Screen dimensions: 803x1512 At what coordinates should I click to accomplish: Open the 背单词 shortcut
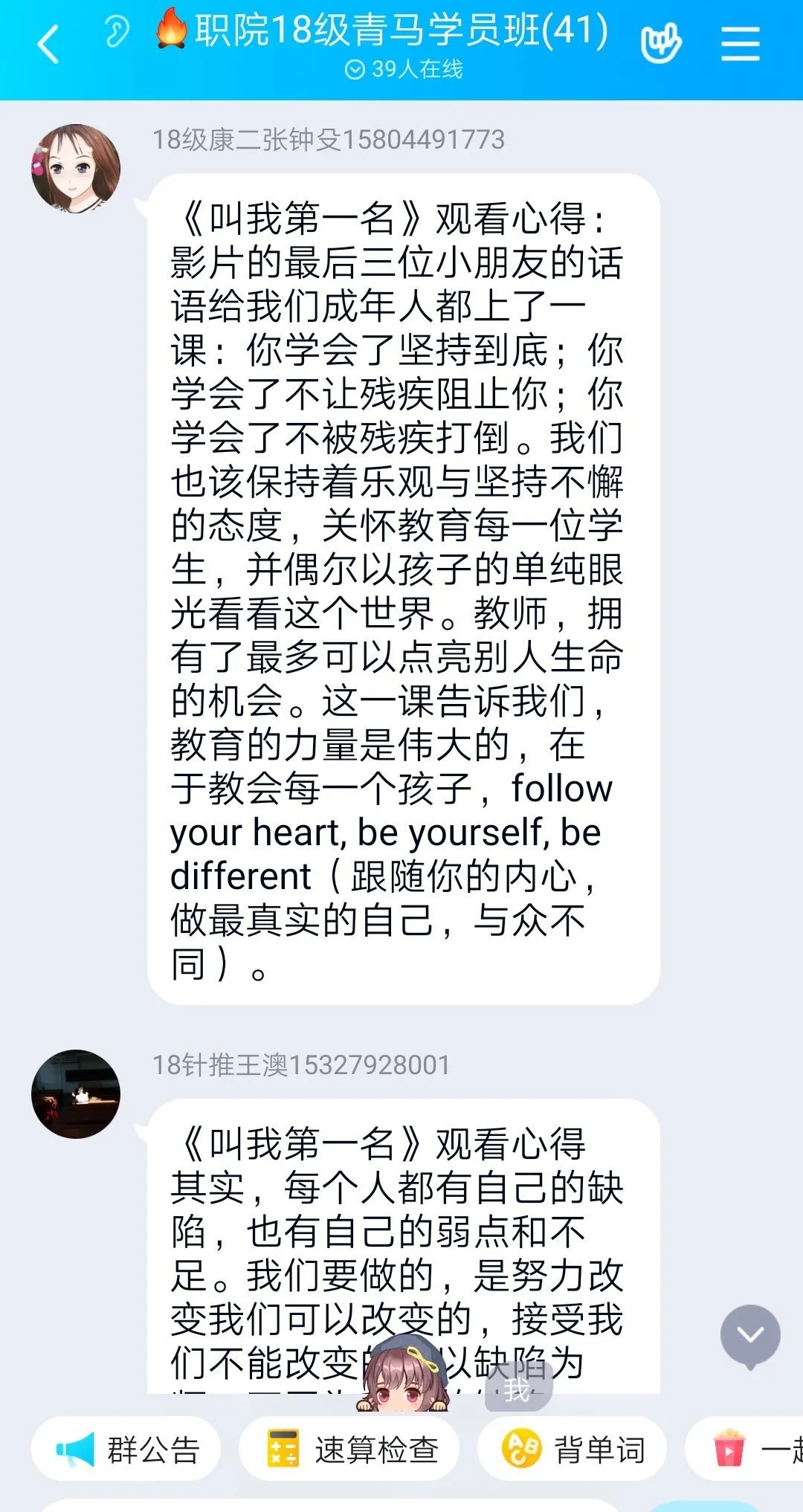572,1449
